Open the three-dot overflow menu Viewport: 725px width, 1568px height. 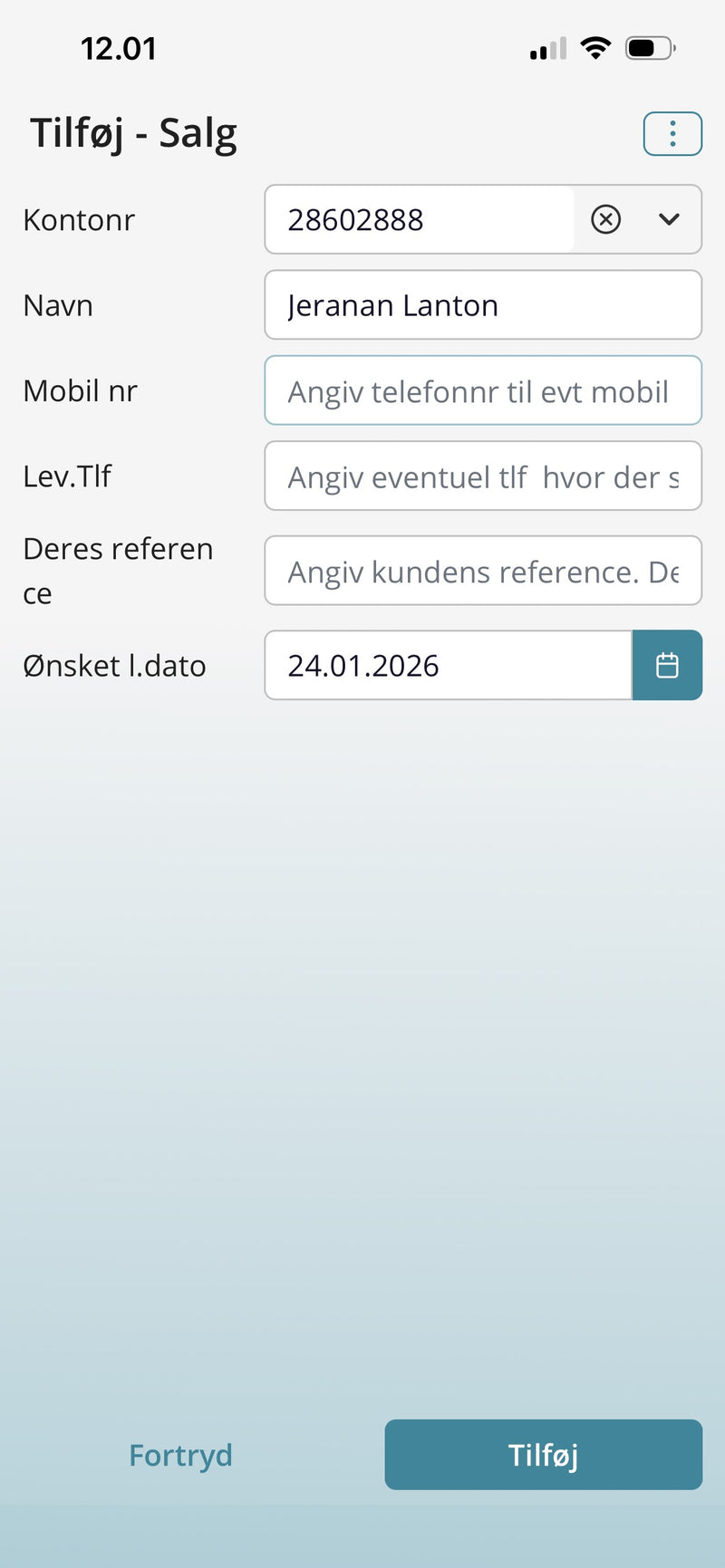coord(672,134)
